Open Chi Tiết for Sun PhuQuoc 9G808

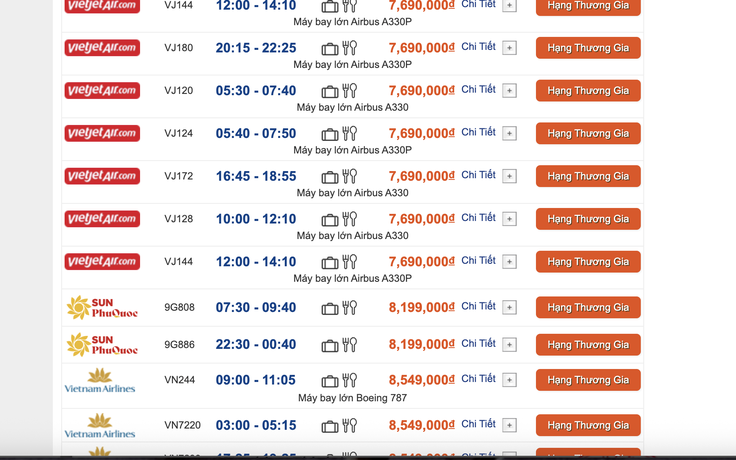(478, 307)
